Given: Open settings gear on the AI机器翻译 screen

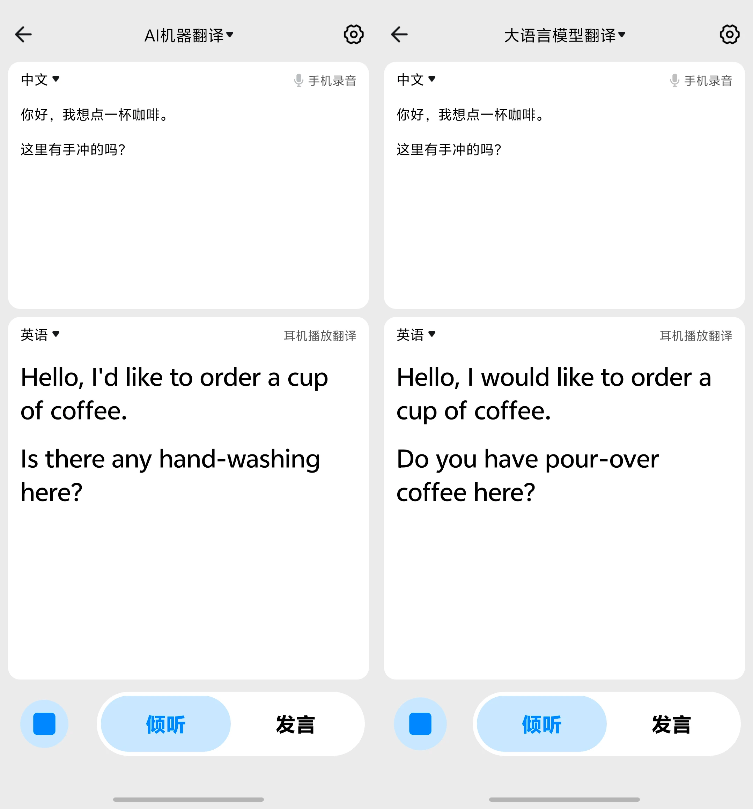Looking at the screenshot, I should [x=353, y=35].
